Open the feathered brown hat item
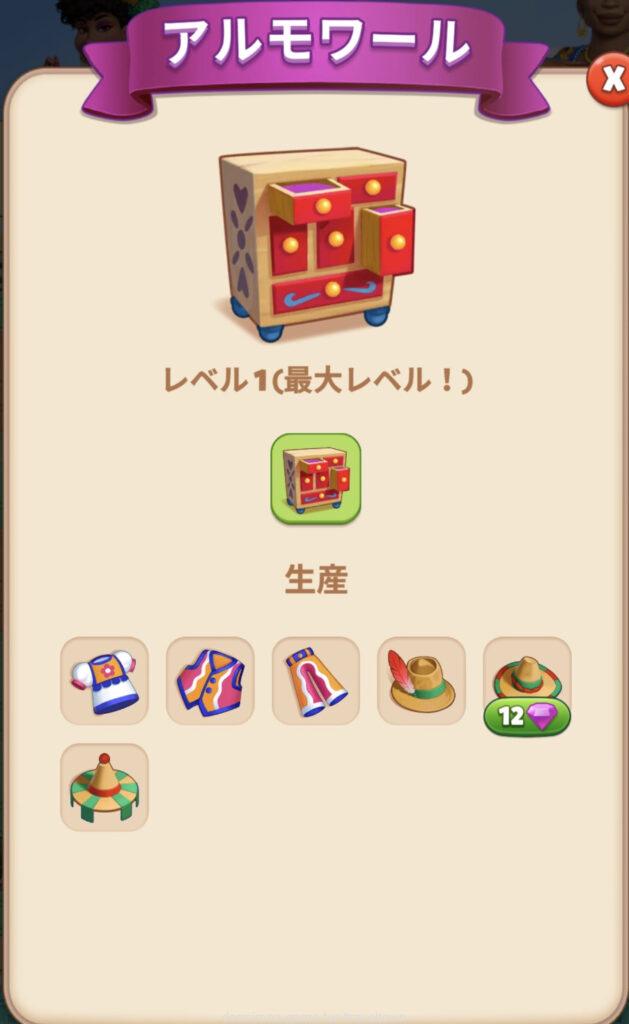The height and width of the screenshot is (1024, 629). coord(421,681)
